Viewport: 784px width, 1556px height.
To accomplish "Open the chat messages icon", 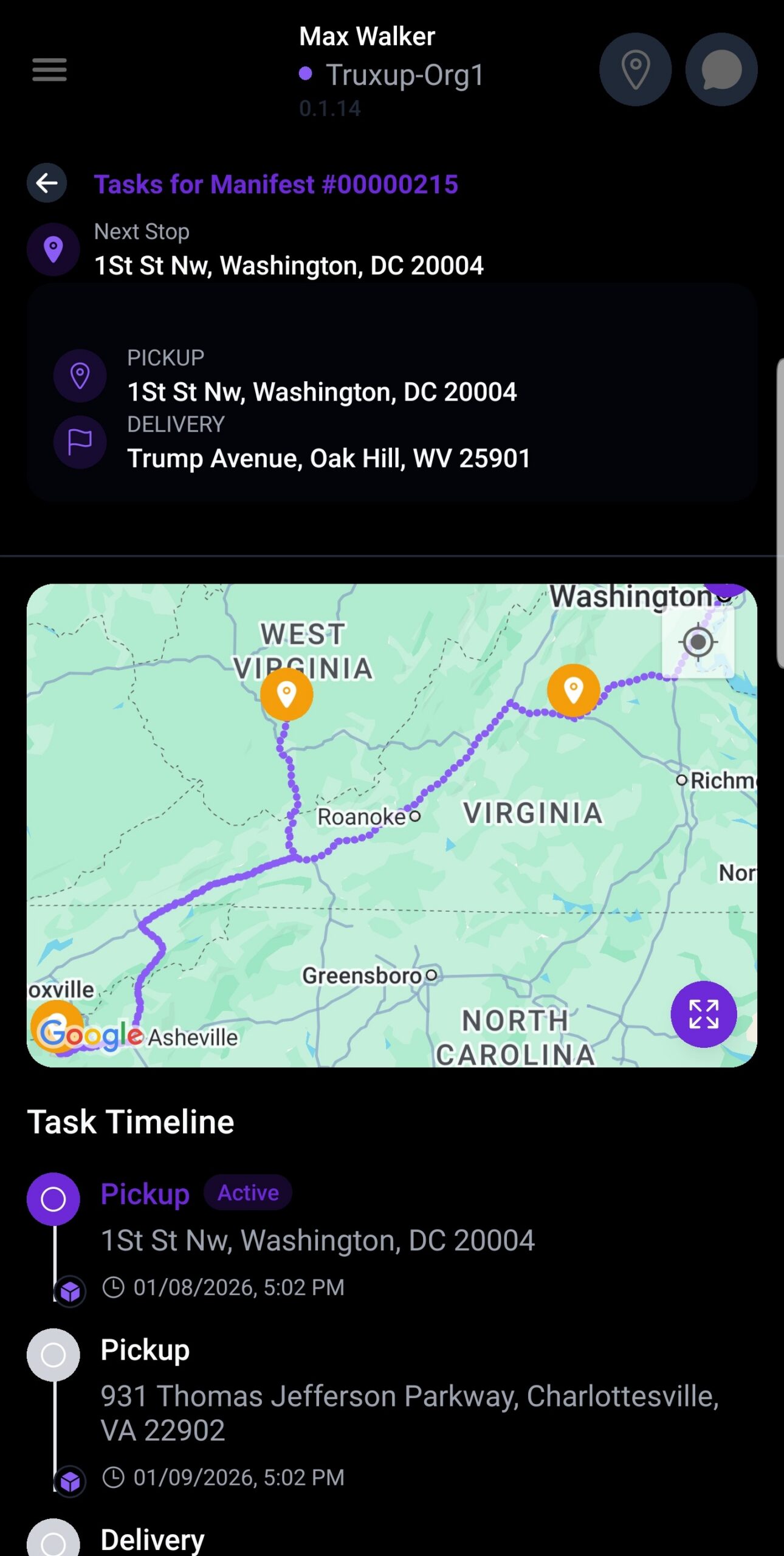I will (721, 70).
